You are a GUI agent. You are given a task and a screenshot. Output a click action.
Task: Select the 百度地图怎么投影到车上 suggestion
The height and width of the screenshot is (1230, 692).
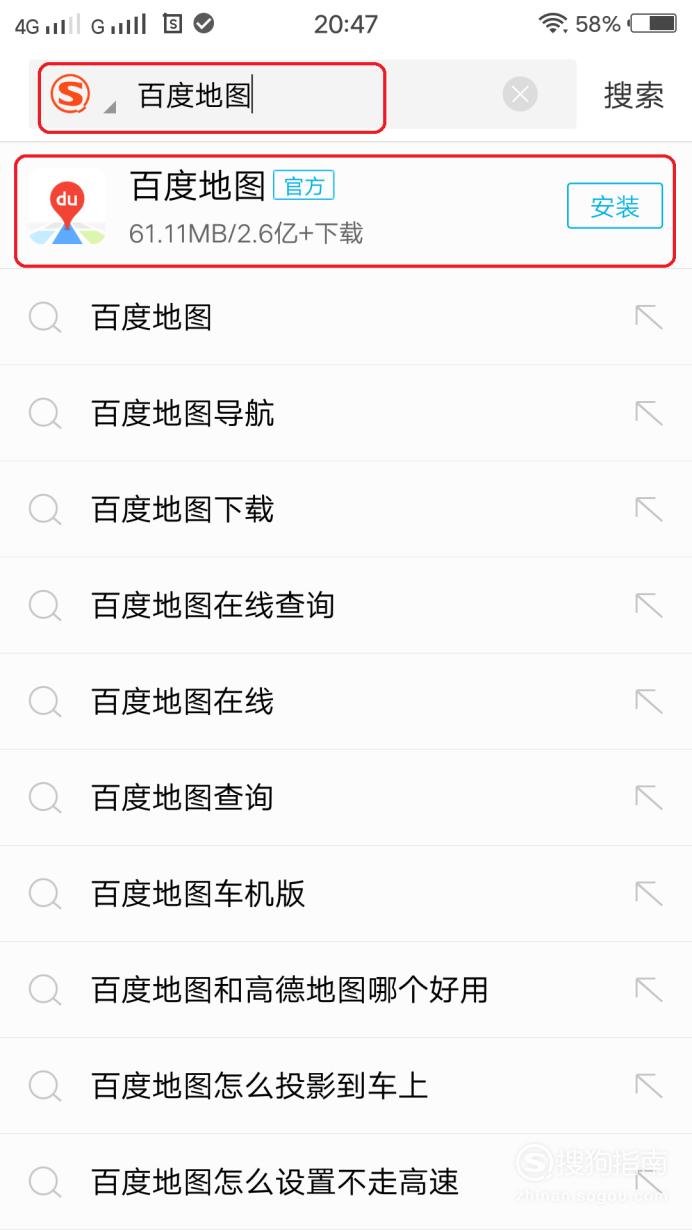tap(346, 1085)
